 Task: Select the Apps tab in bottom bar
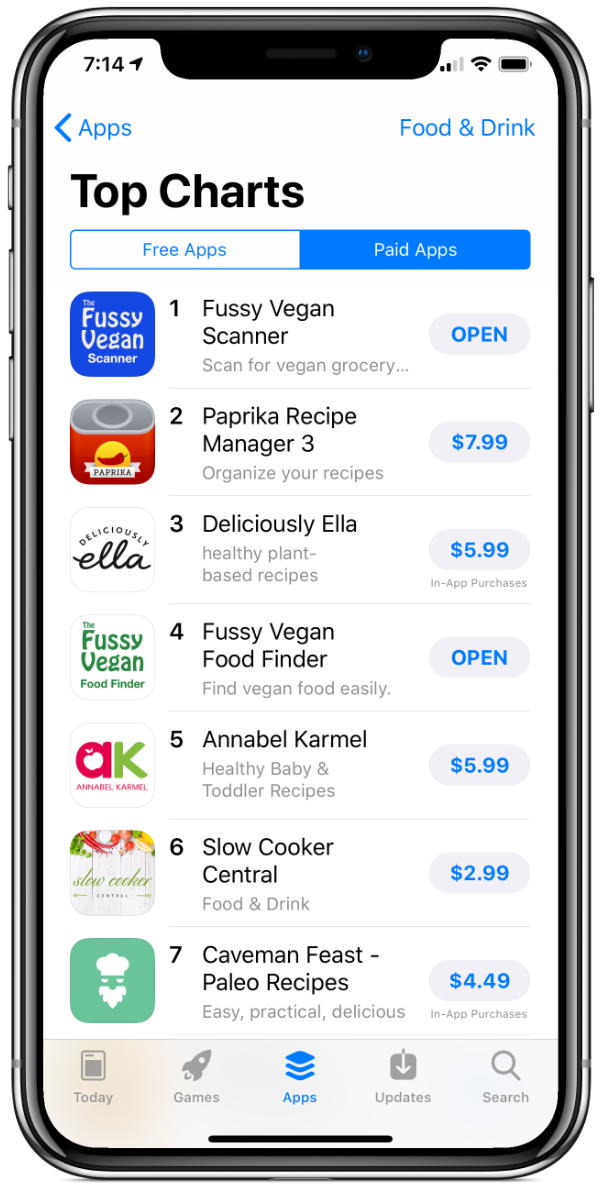[x=299, y=1077]
